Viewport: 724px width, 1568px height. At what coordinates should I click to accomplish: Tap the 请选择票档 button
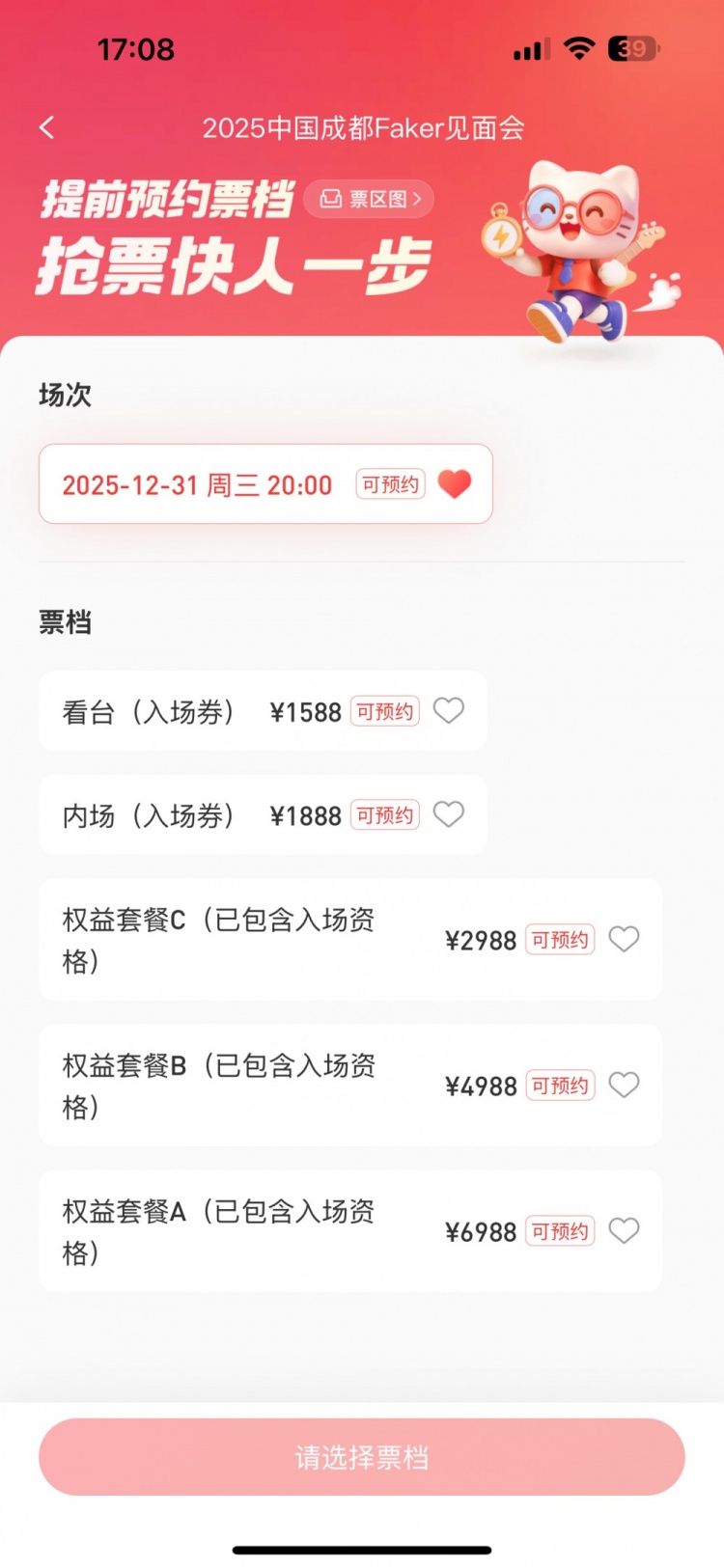click(x=362, y=1458)
